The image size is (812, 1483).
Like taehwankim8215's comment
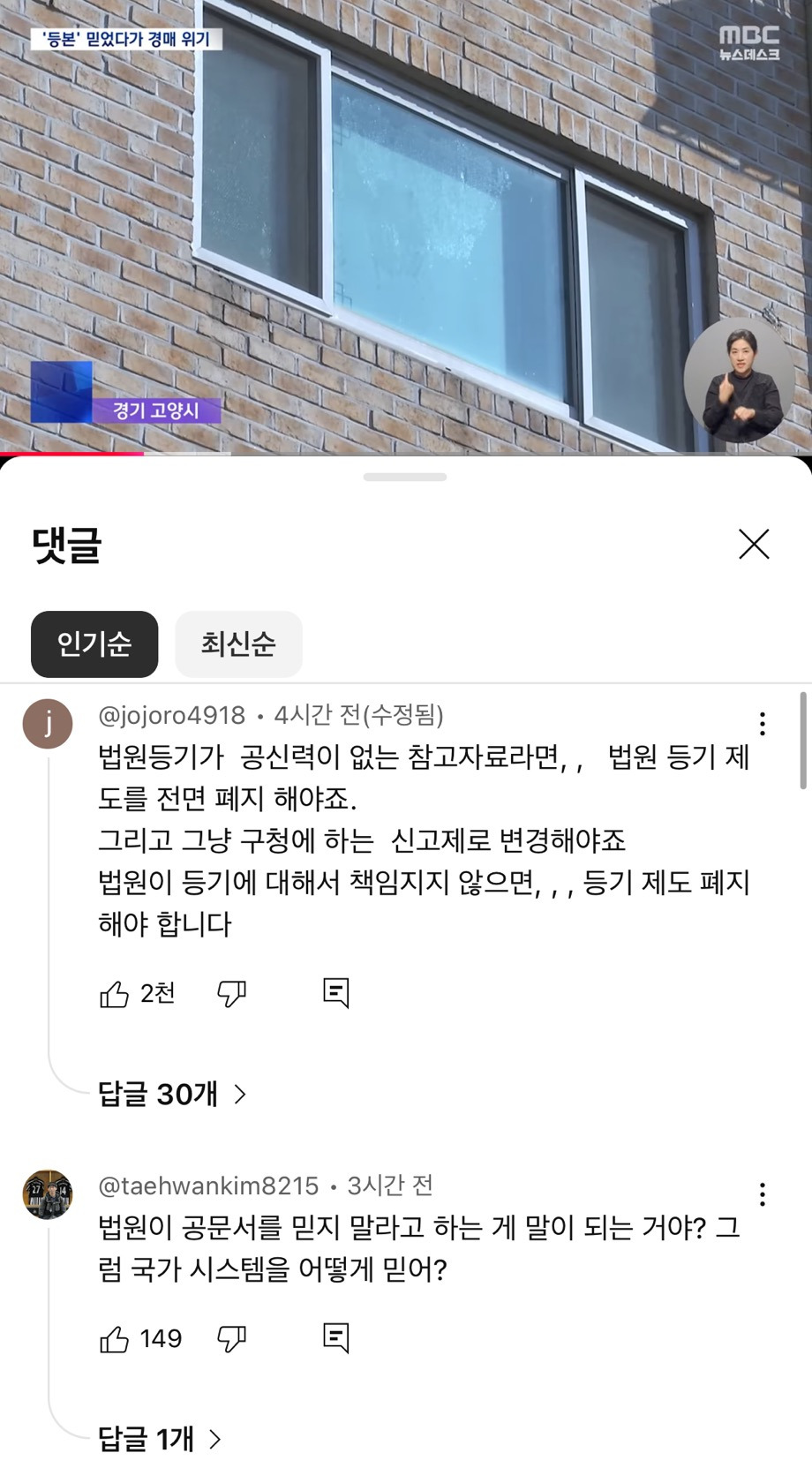(114, 1339)
